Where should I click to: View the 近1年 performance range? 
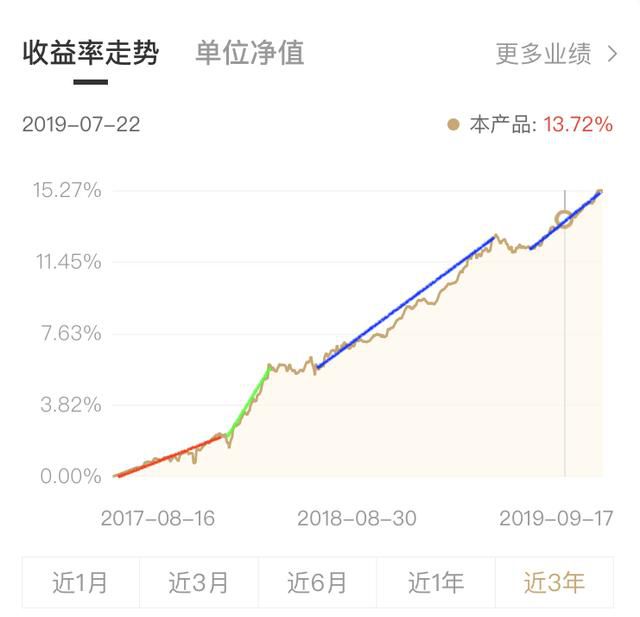[436, 583]
